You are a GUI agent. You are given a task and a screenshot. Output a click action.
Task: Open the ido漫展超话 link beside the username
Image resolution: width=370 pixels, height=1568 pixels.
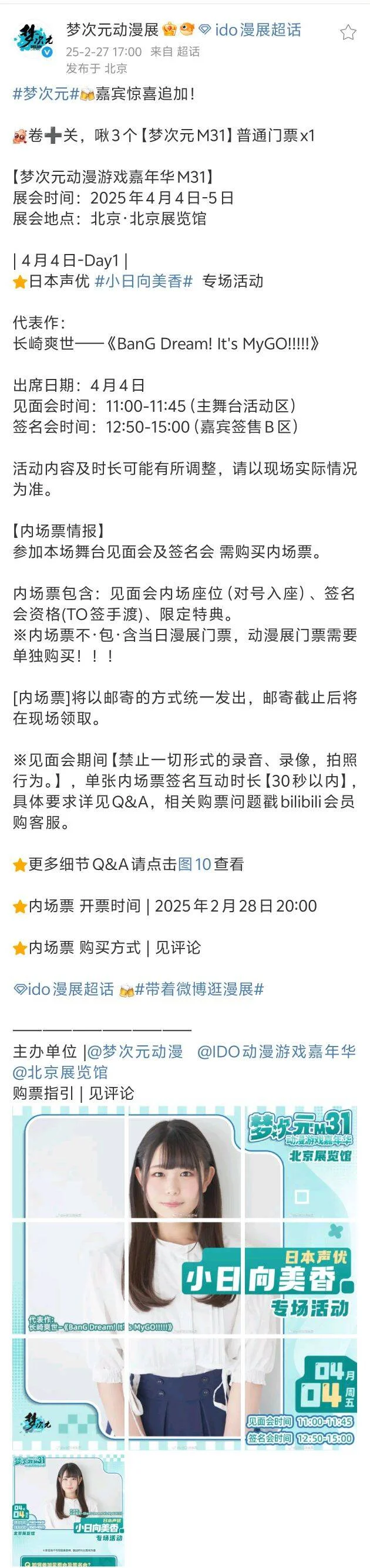click(257, 29)
